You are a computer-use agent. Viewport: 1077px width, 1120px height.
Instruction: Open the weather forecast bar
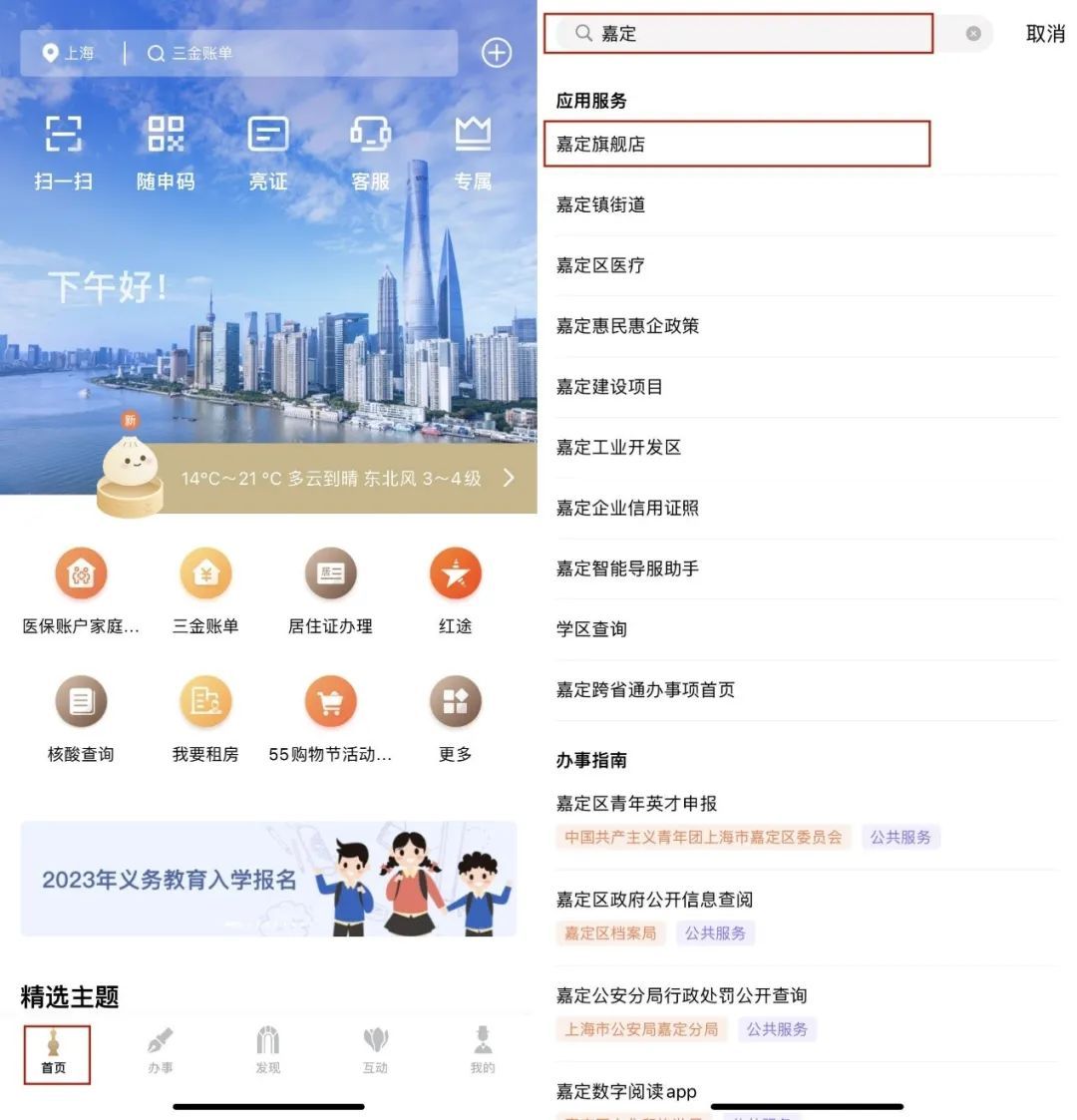point(339,479)
